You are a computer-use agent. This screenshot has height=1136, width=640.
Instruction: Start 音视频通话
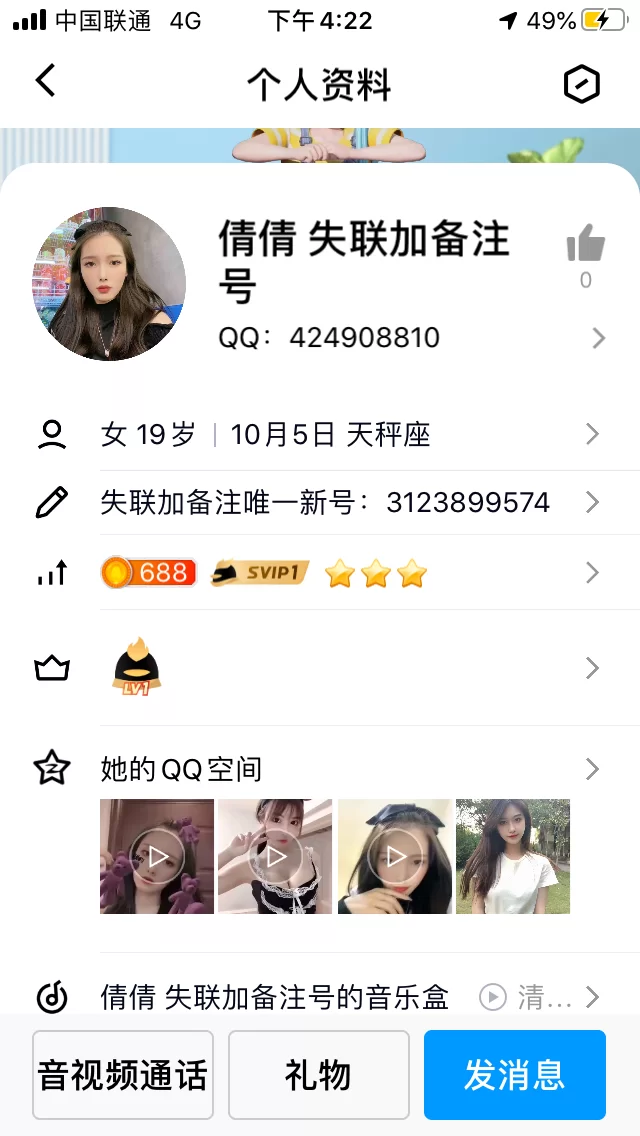(123, 1075)
